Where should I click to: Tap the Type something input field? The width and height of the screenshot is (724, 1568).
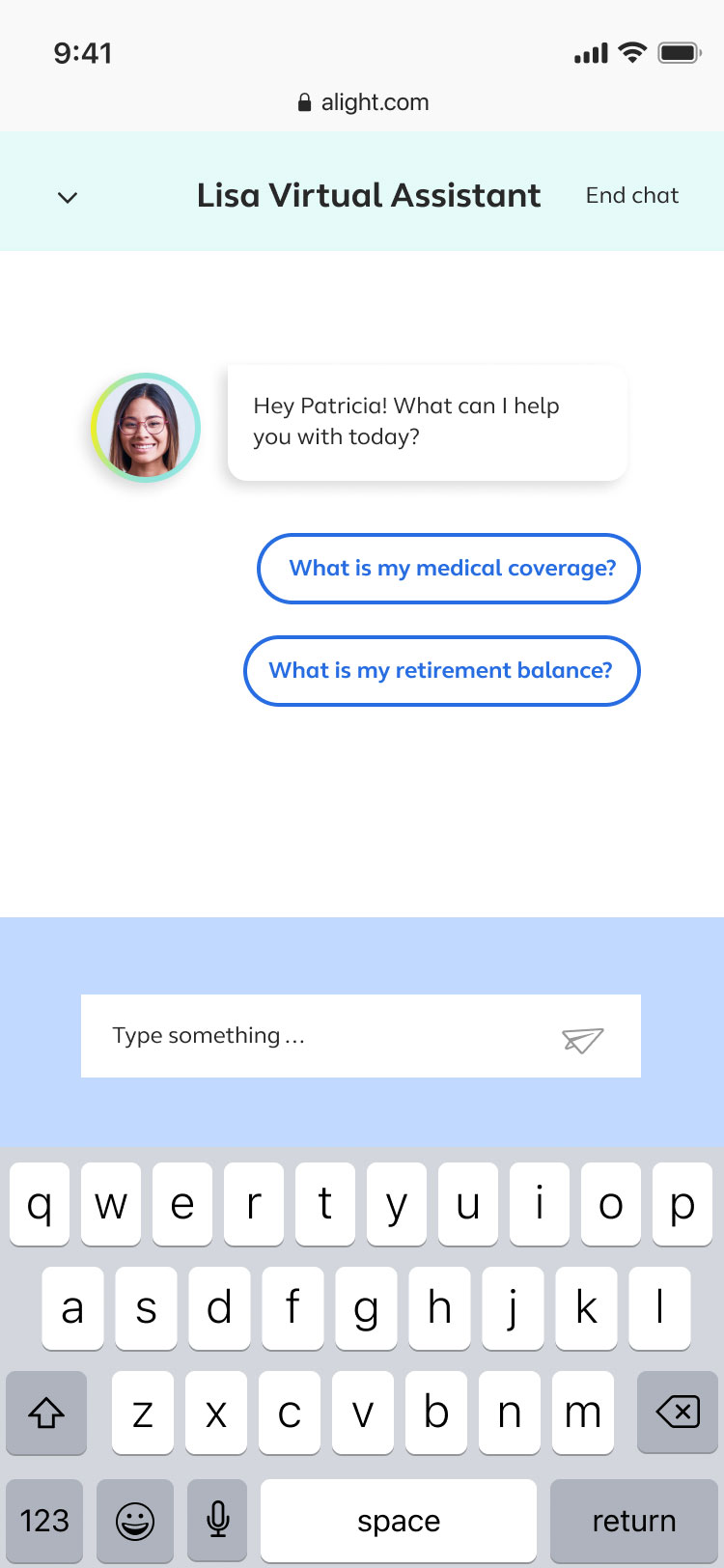290,1035
